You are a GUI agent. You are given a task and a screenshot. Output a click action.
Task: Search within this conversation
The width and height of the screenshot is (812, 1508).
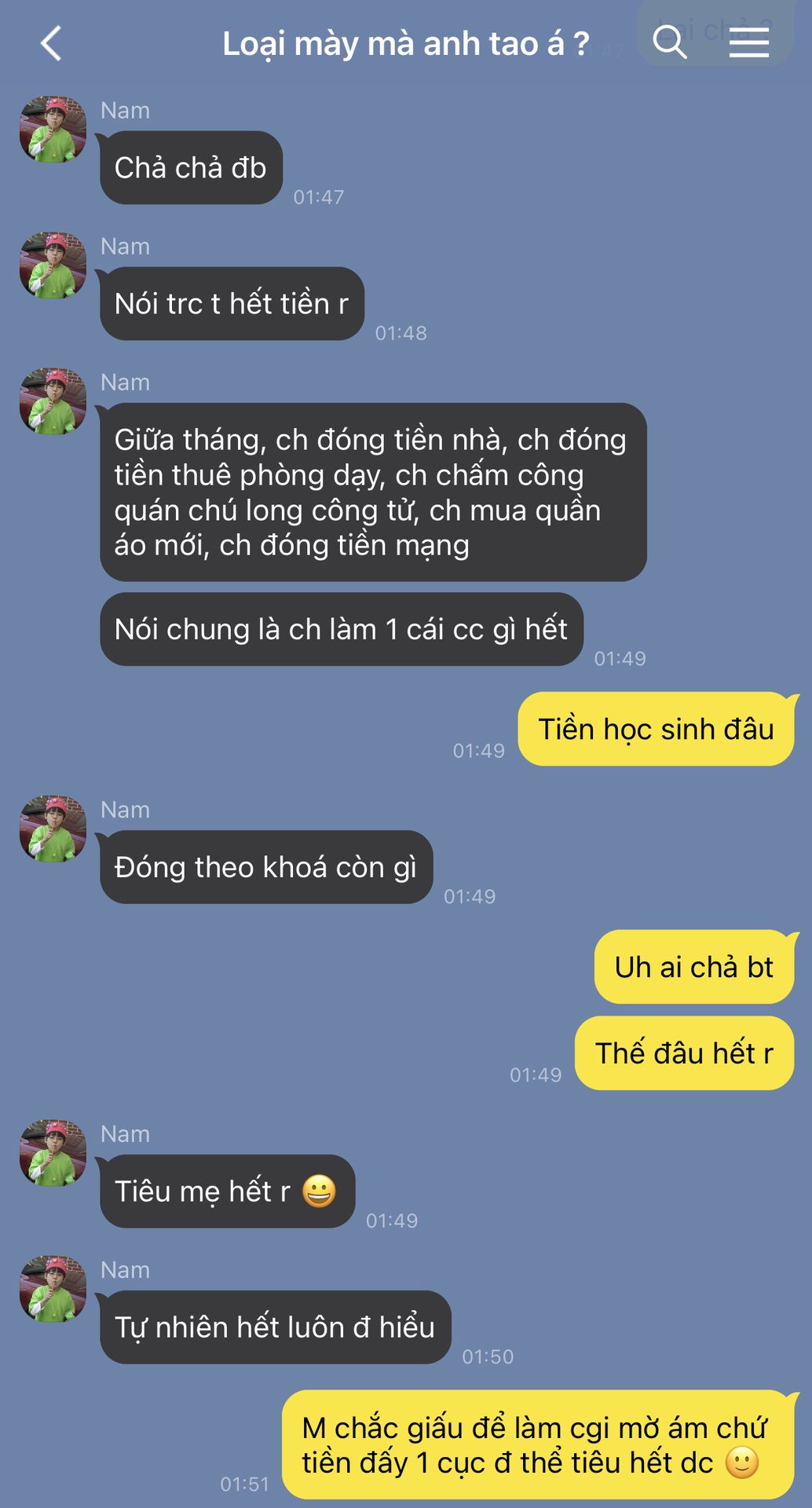[x=670, y=42]
